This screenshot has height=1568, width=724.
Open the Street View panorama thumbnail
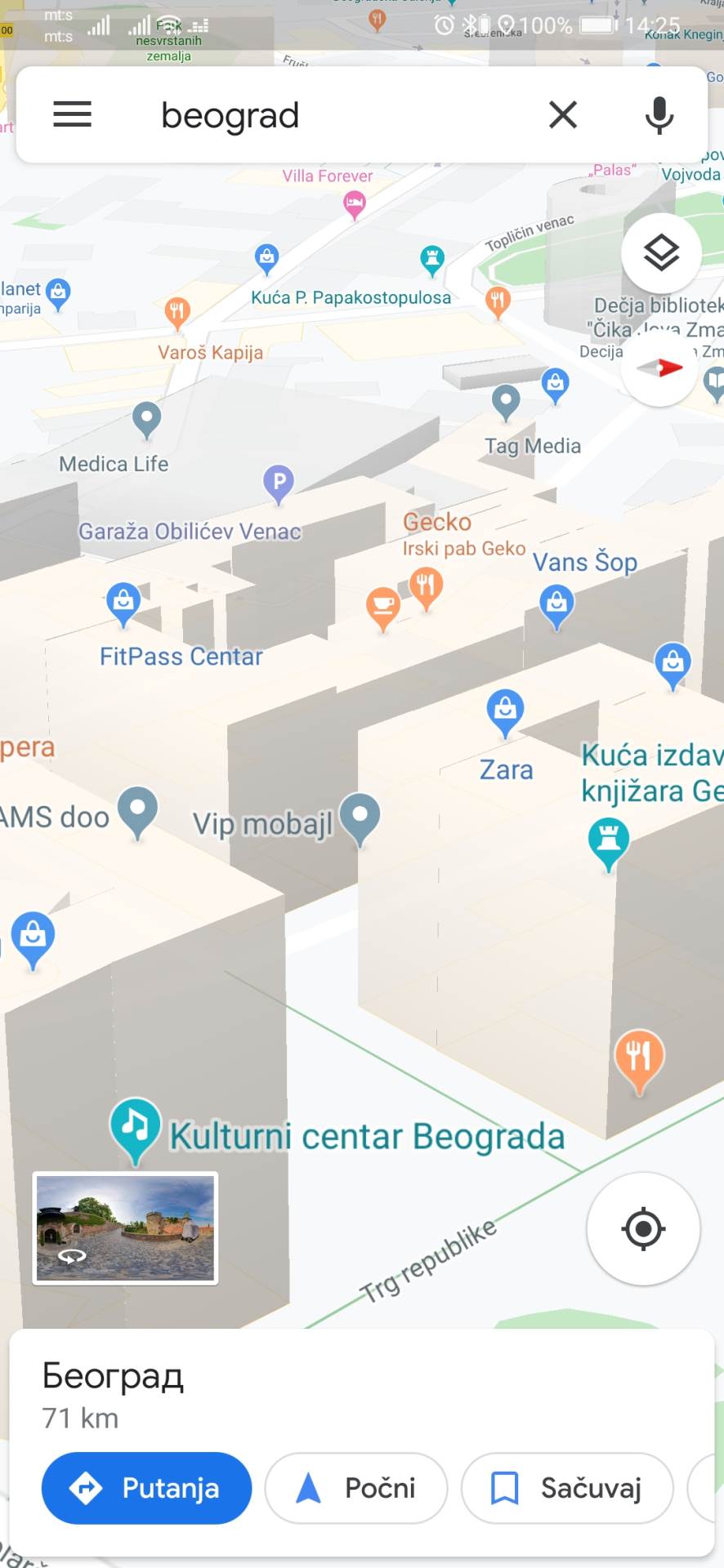(124, 1227)
